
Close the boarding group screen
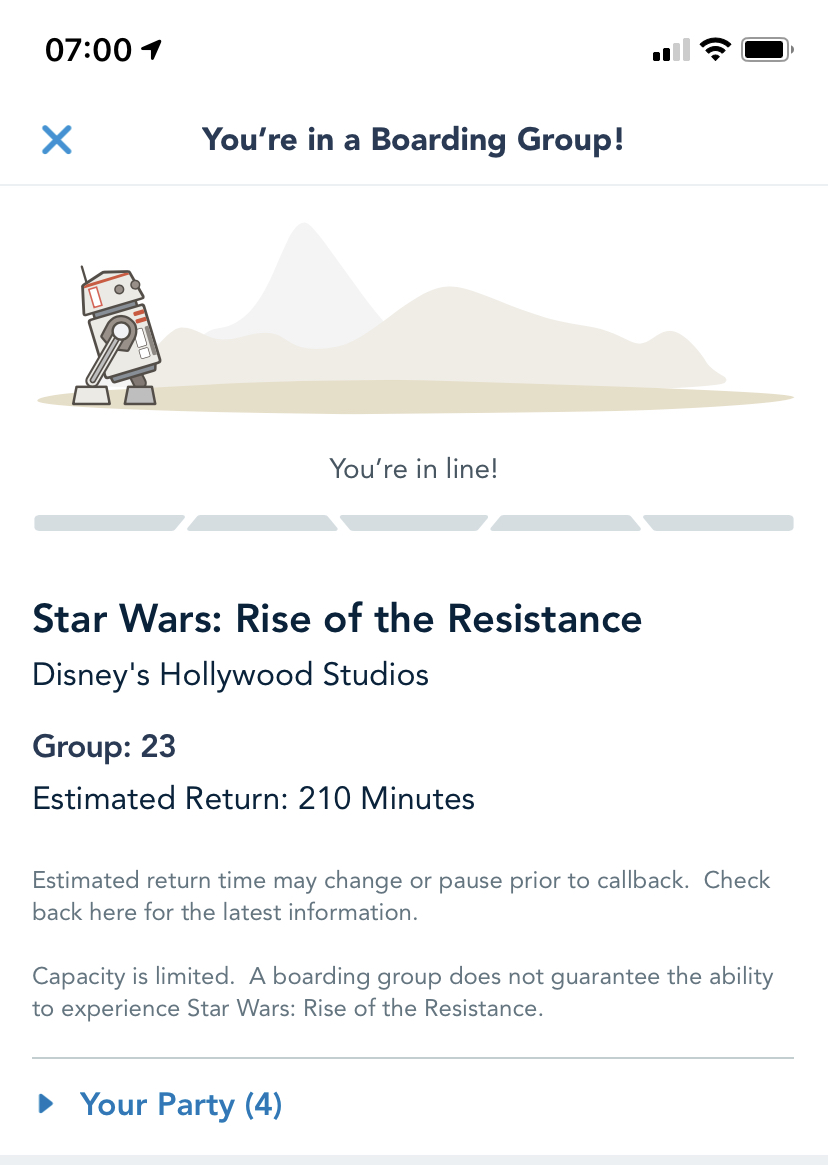pyautogui.click(x=56, y=140)
